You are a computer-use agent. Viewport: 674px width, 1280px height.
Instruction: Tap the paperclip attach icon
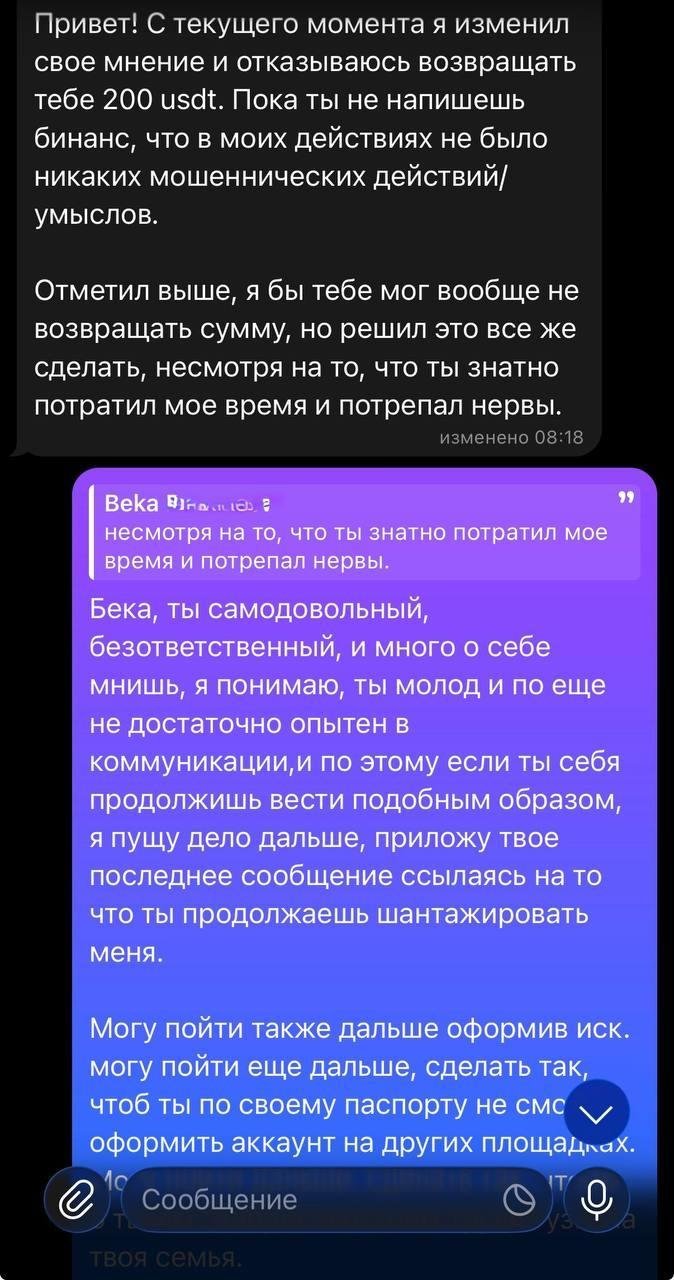(x=76, y=1197)
